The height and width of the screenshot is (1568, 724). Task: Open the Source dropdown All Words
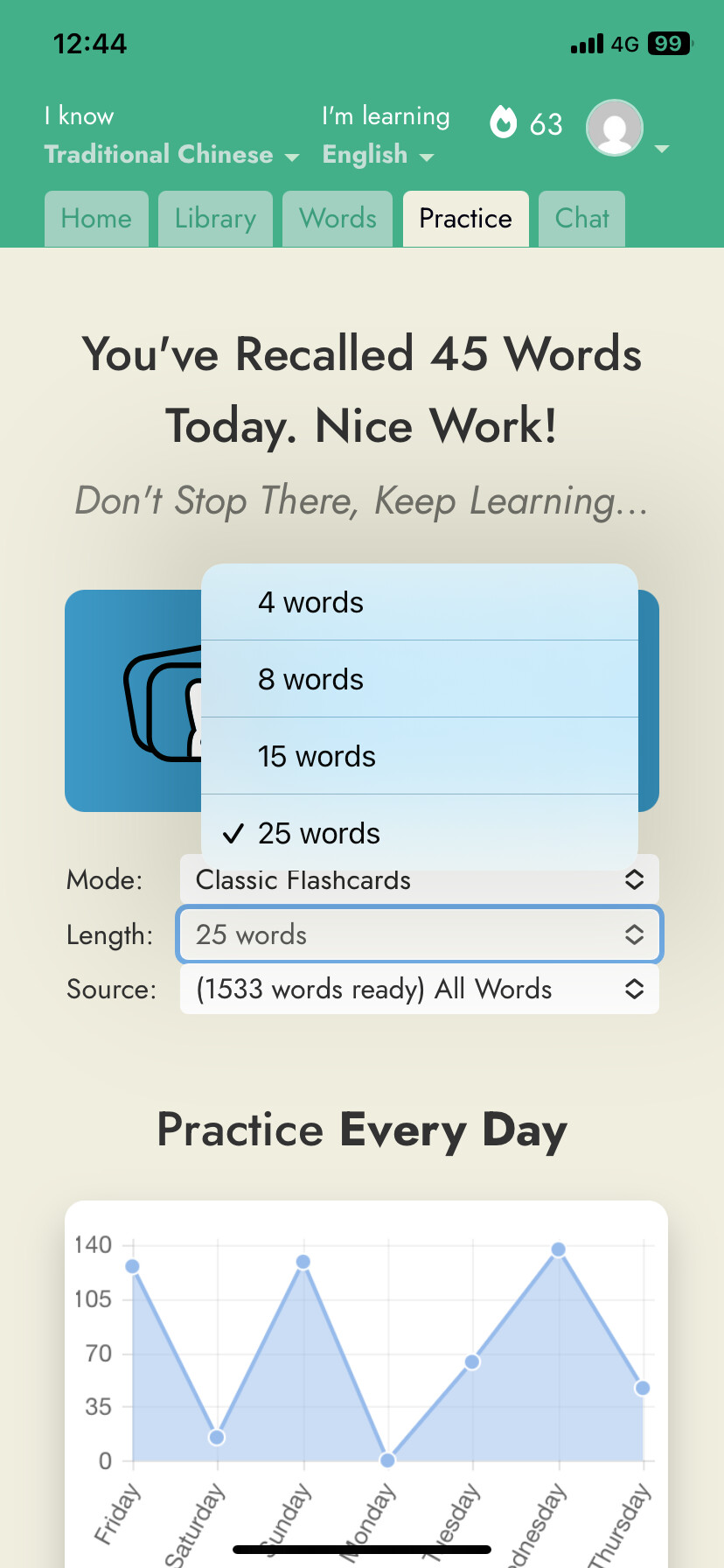point(420,990)
